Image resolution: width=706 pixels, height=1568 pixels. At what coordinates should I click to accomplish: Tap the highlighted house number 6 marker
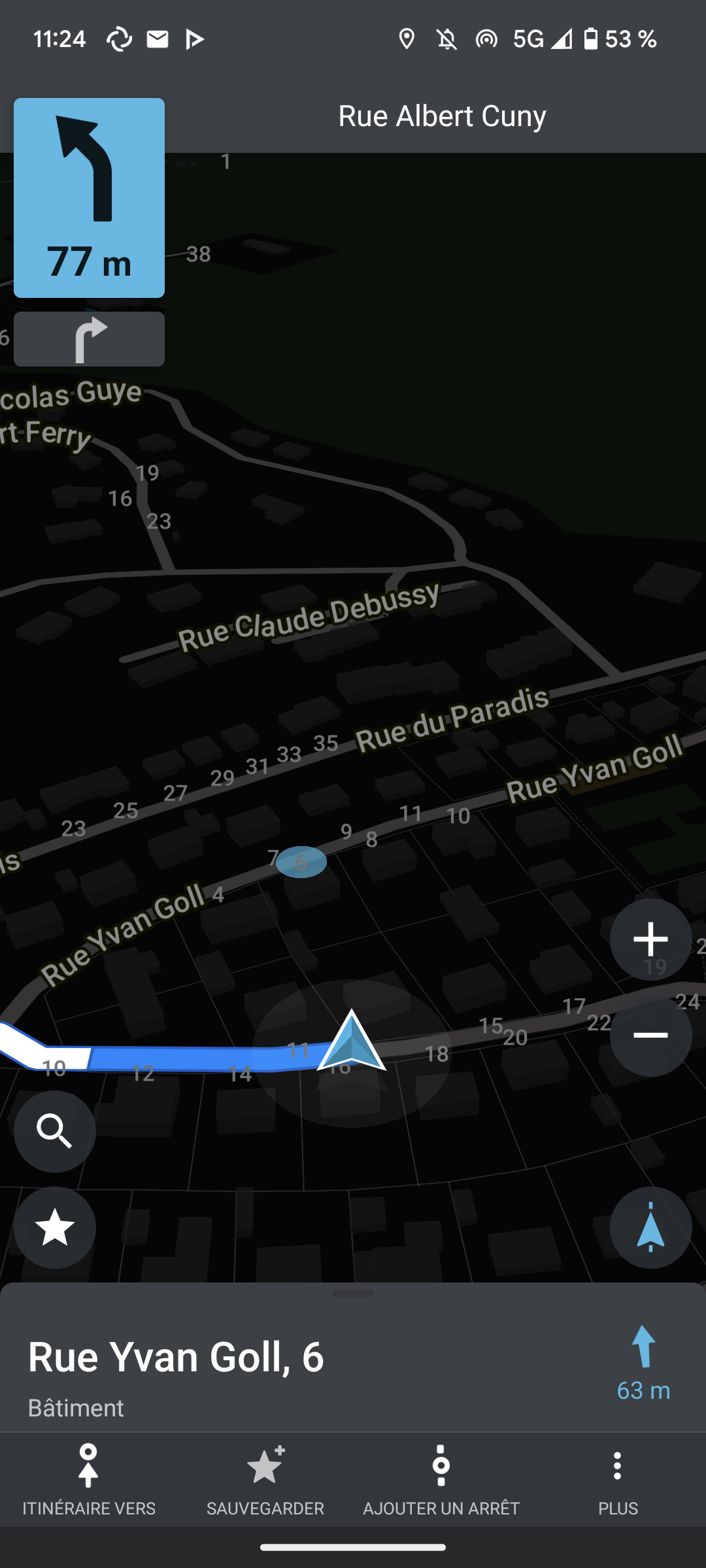(x=301, y=861)
